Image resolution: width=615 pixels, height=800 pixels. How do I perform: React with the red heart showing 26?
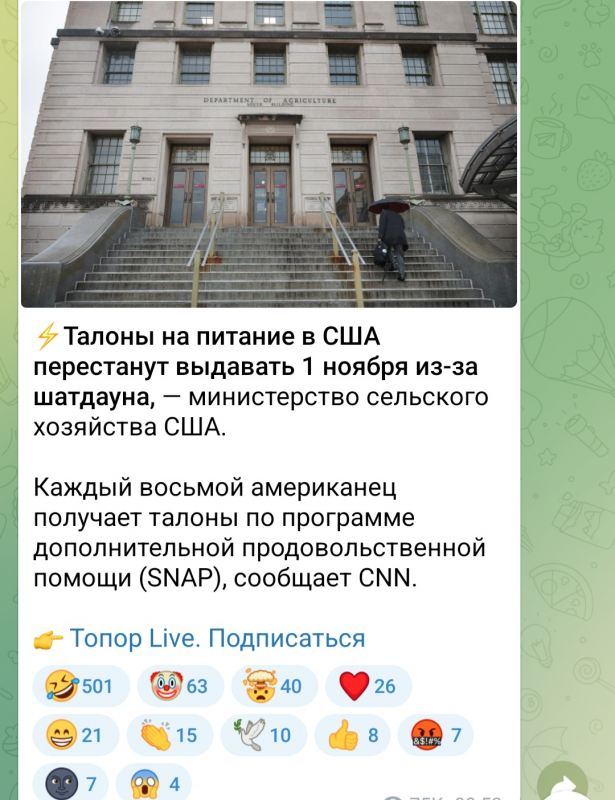368,685
